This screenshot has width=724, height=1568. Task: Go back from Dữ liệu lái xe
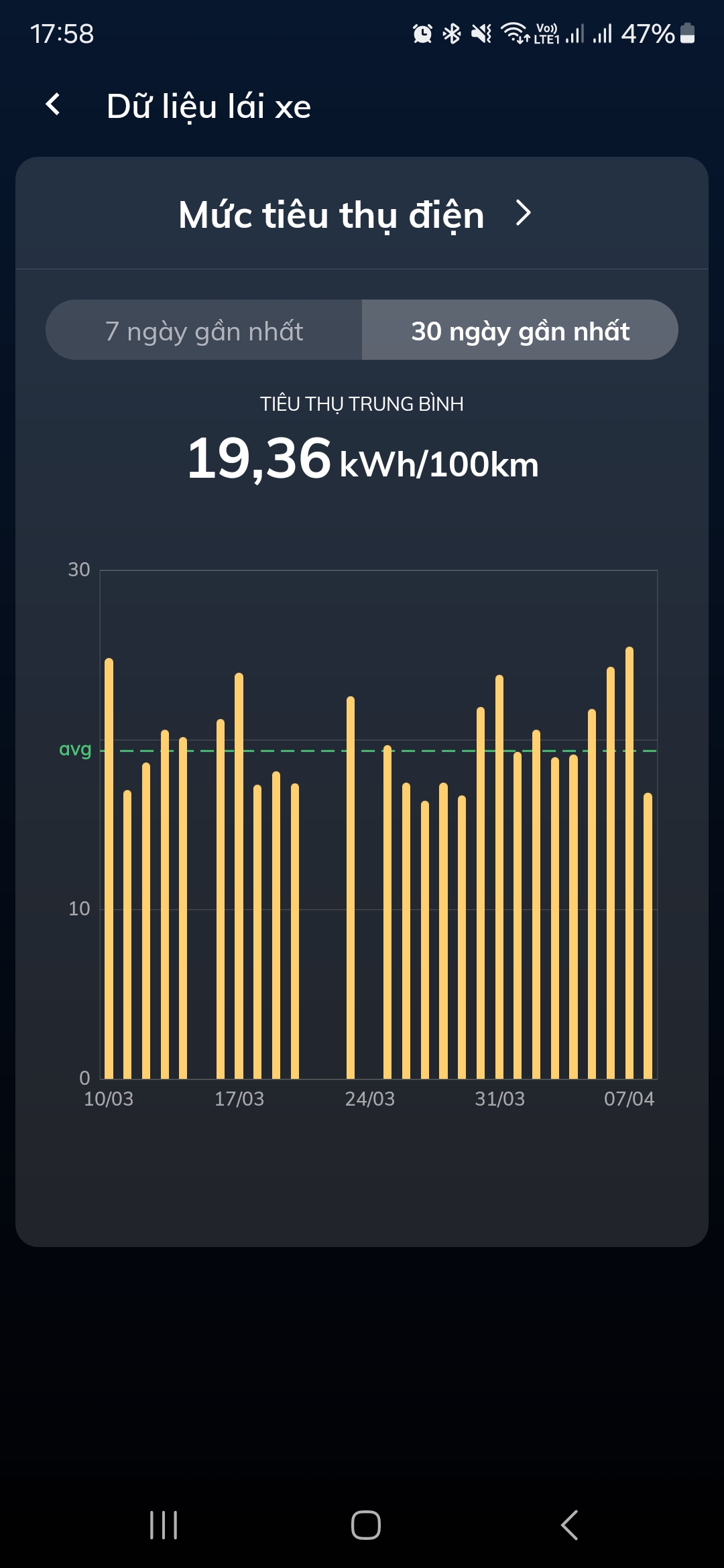coord(53,105)
